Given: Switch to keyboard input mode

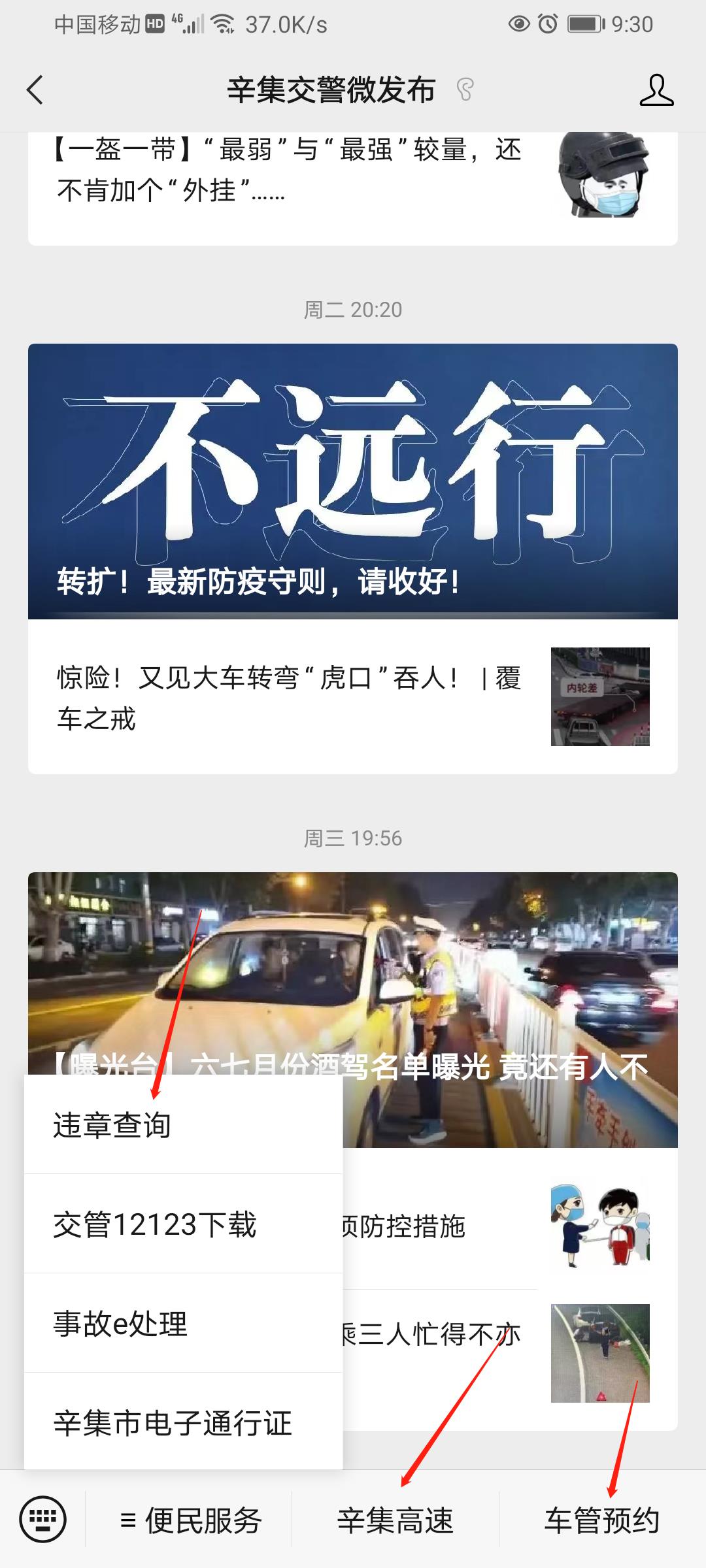Looking at the screenshot, I should pyautogui.click(x=43, y=1520).
